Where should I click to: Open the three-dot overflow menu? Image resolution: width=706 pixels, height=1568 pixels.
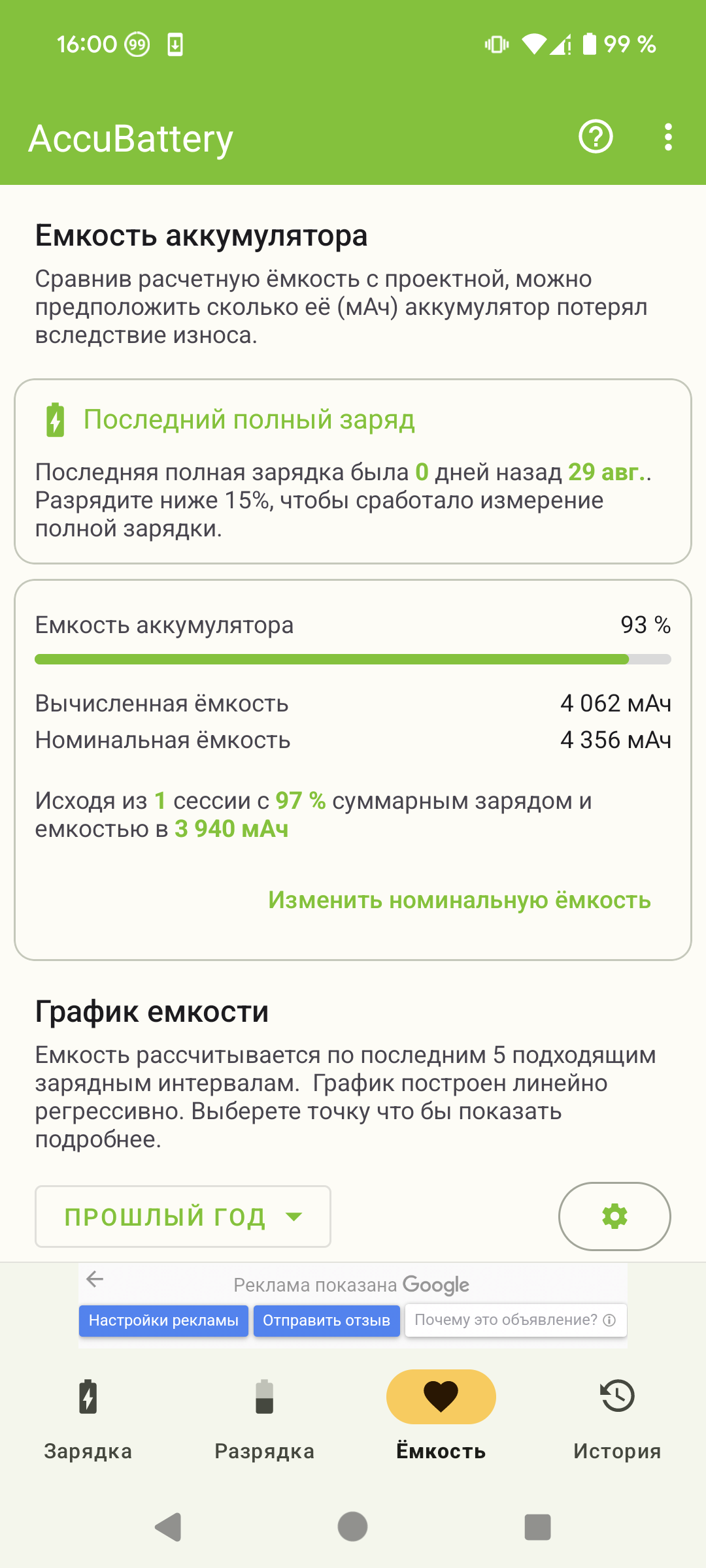click(667, 137)
